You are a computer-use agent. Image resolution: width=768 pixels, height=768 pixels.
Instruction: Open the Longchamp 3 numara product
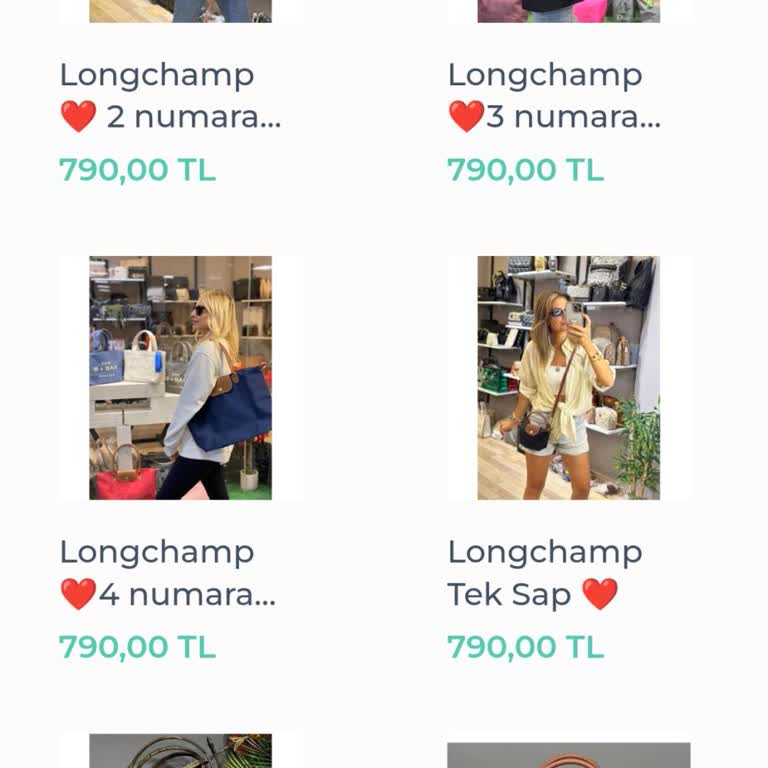[x=554, y=96]
